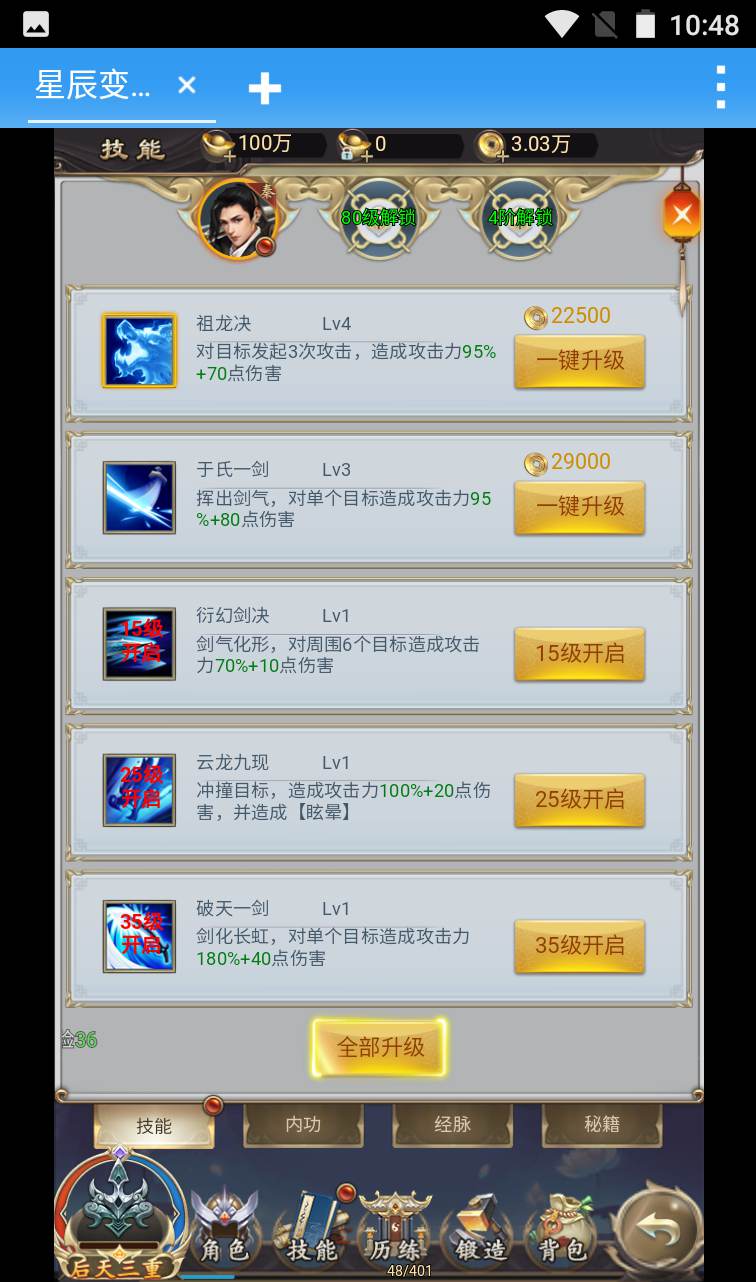Tap the 15级开启 button for 衍幻剑决
Screen dimensions: 756x1282
click(579, 653)
